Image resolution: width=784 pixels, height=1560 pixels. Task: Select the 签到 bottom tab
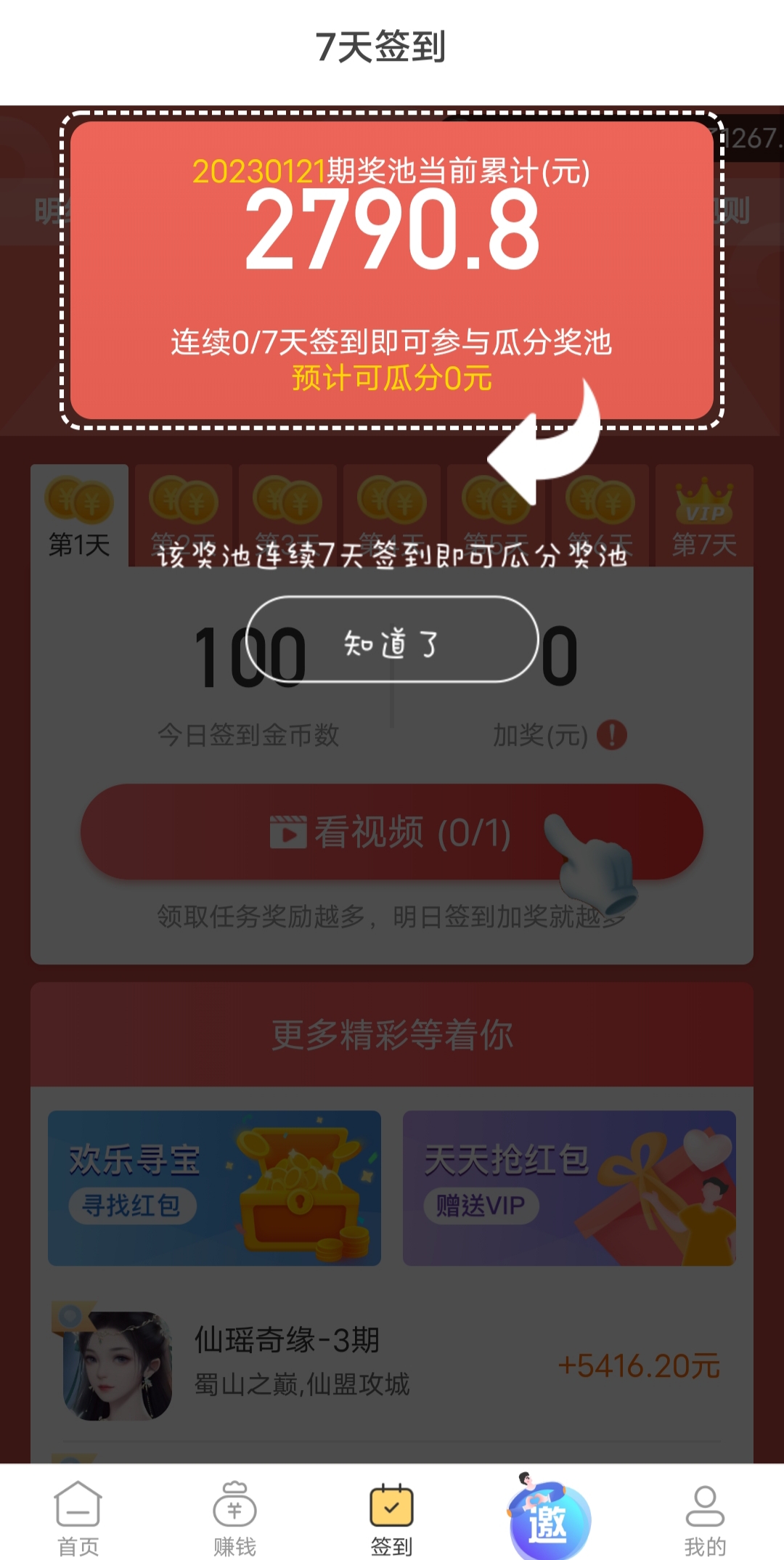click(x=392, y=1518)
